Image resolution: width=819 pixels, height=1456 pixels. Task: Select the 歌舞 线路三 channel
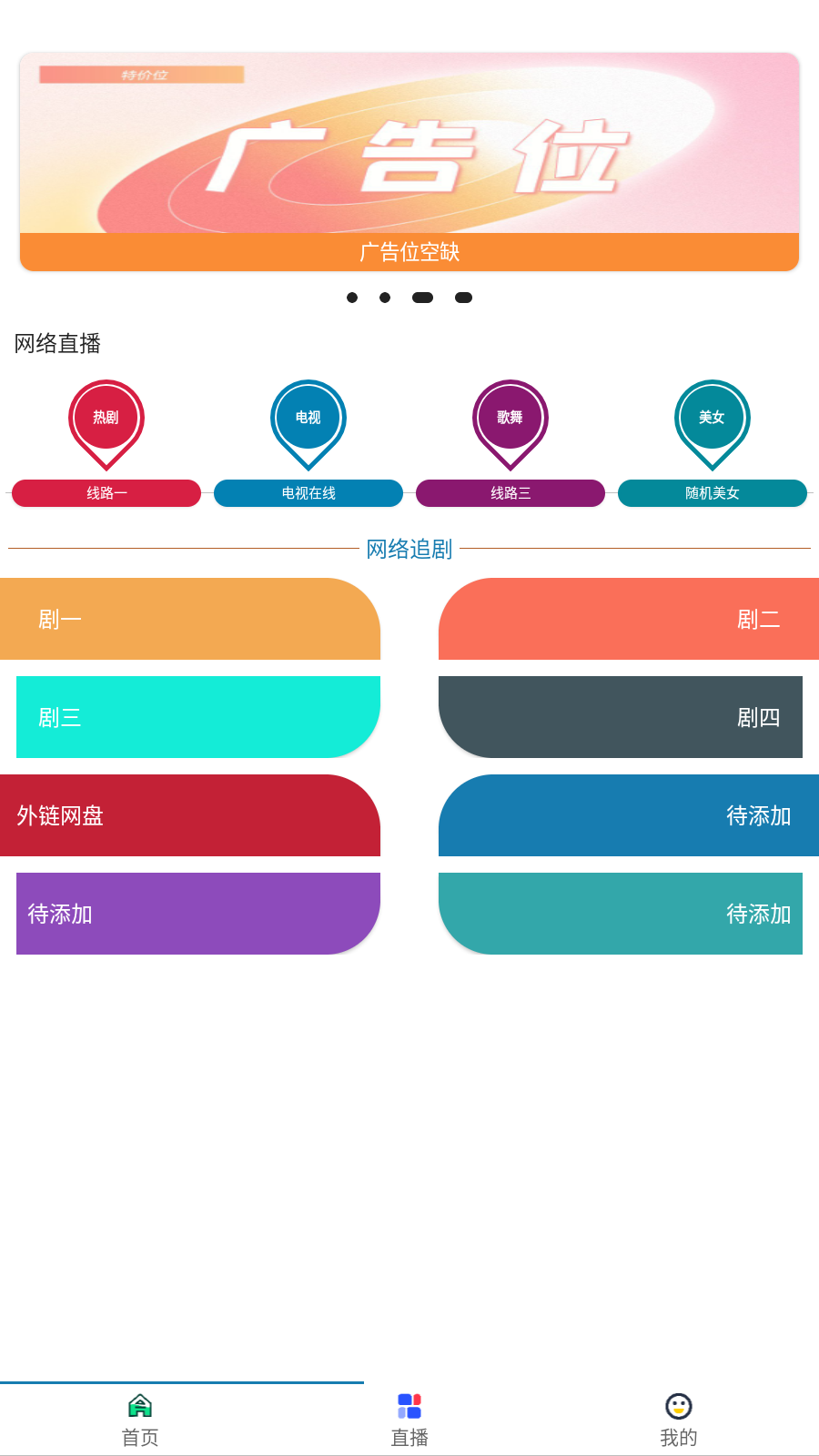(511, 442)
